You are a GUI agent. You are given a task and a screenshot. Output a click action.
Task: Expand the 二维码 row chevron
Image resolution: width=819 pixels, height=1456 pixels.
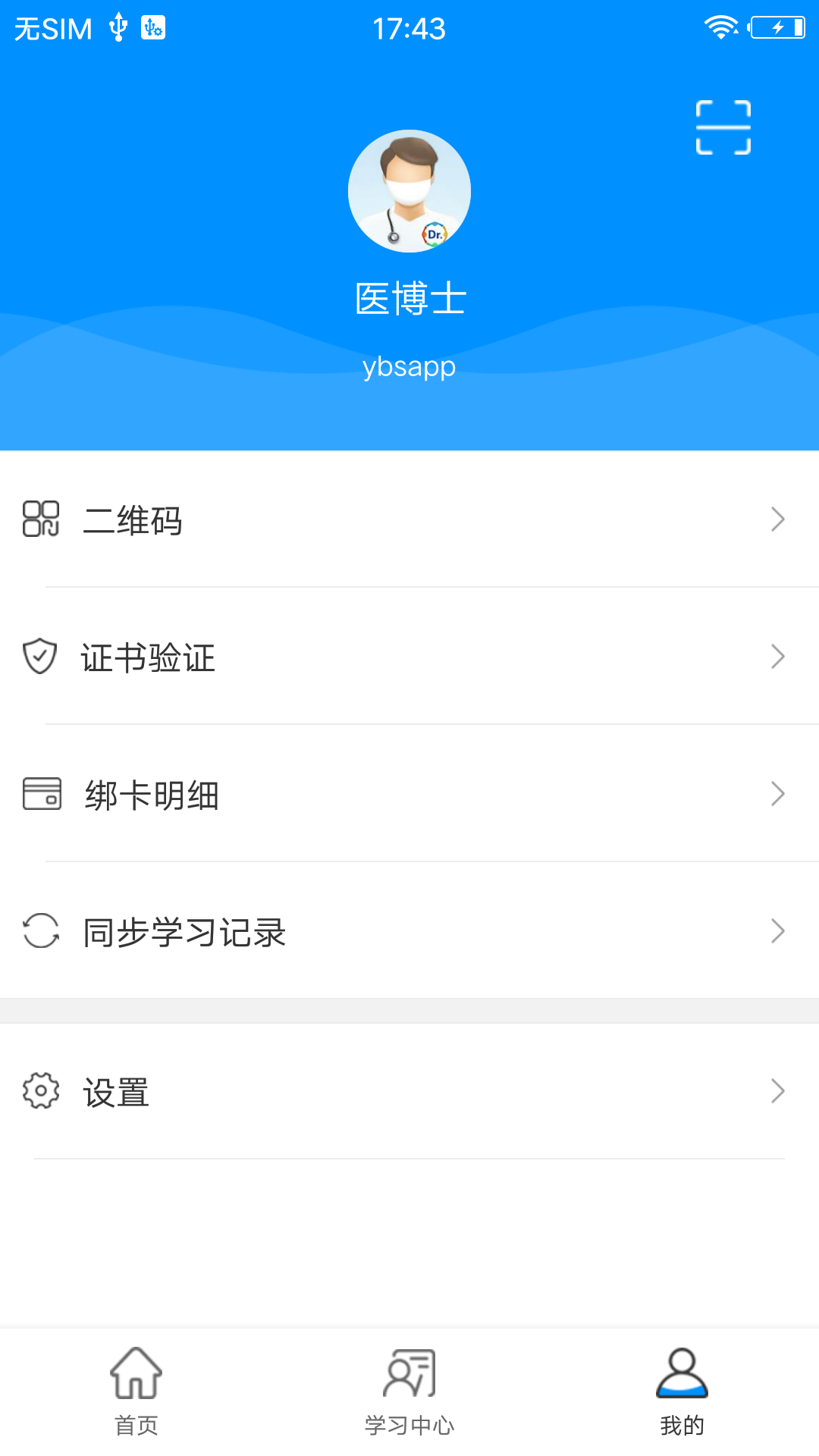(x=777, y=519)
